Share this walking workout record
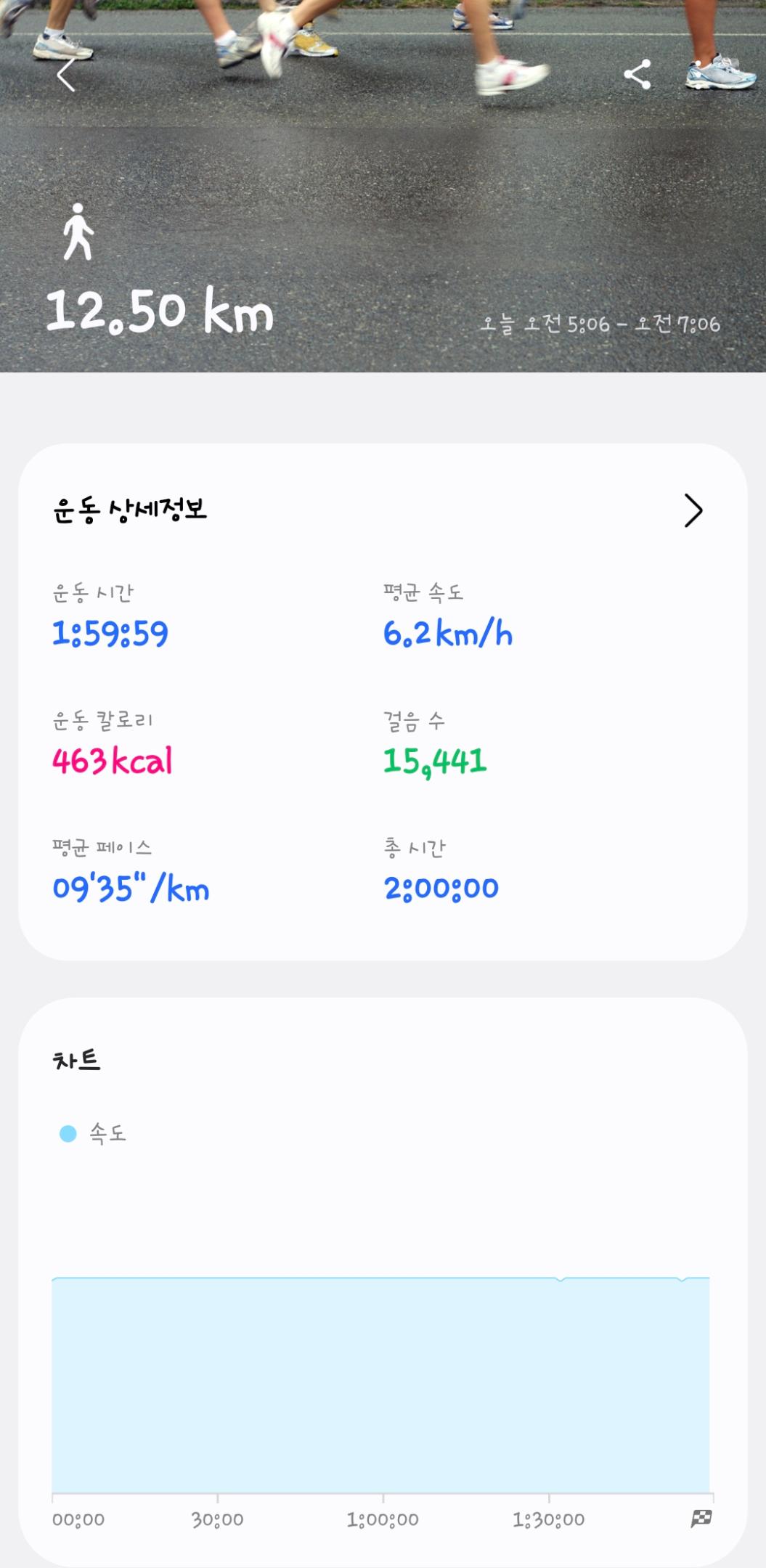This screenshot has width=766, height=1568. click(637, 75)
